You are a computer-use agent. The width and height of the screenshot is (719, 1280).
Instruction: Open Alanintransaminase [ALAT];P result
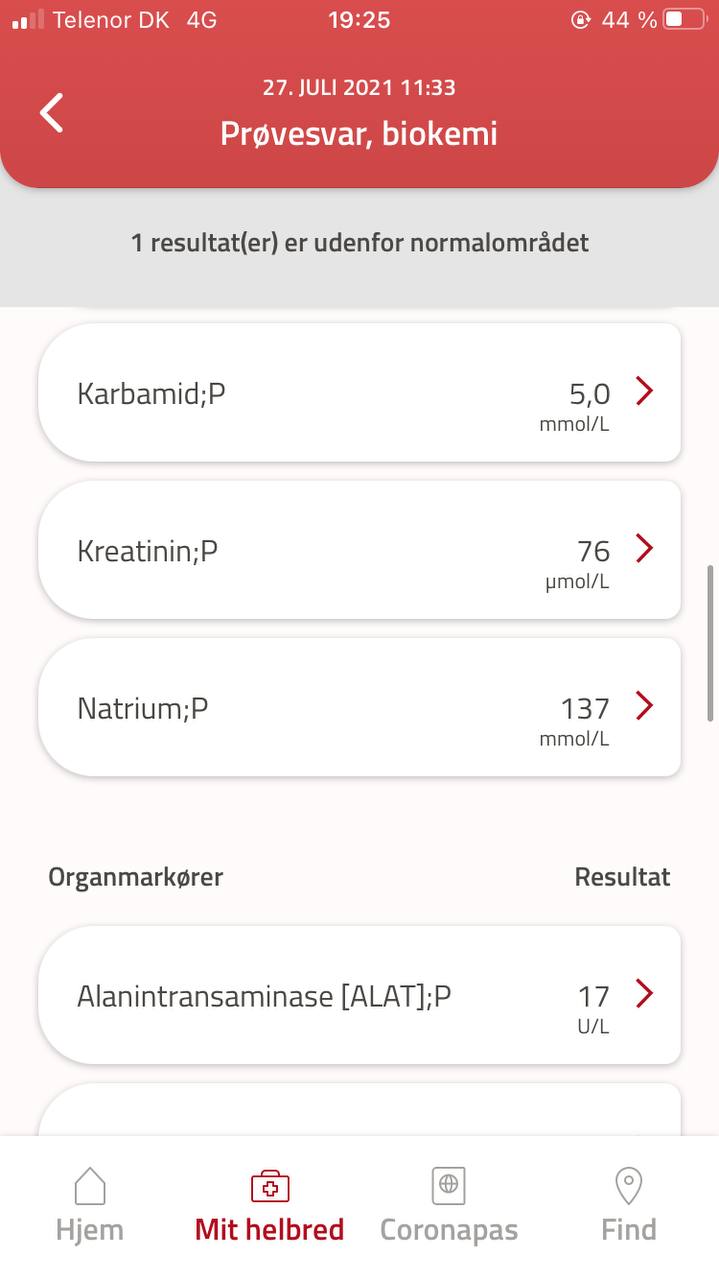tap(359, 995)
